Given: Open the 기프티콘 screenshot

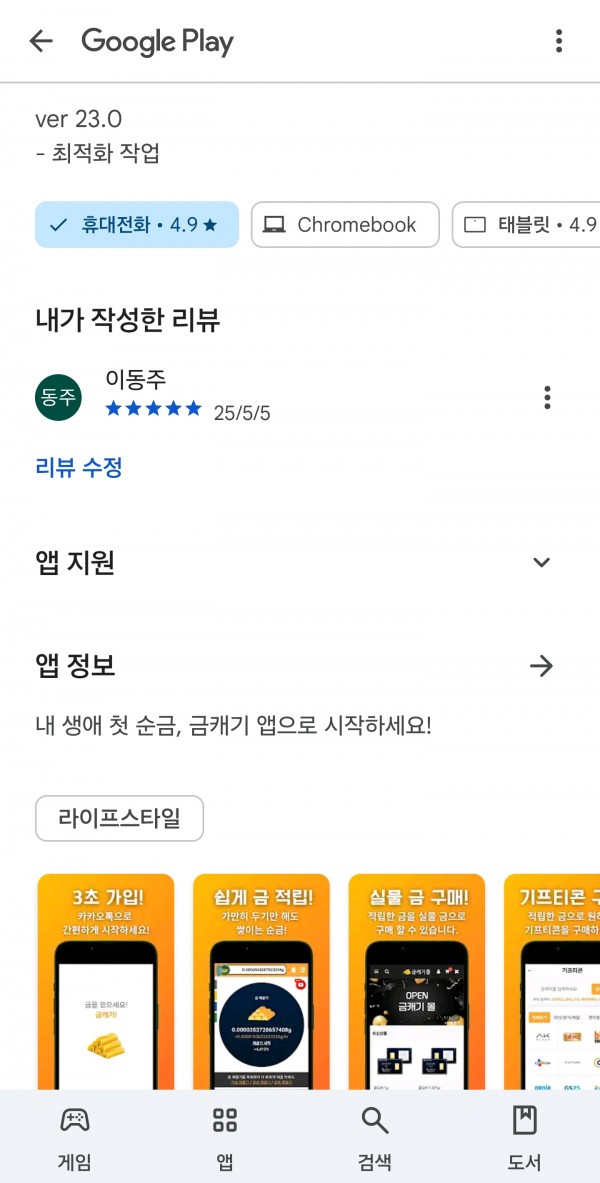Looking at the screenshot, I should (552, 981).
